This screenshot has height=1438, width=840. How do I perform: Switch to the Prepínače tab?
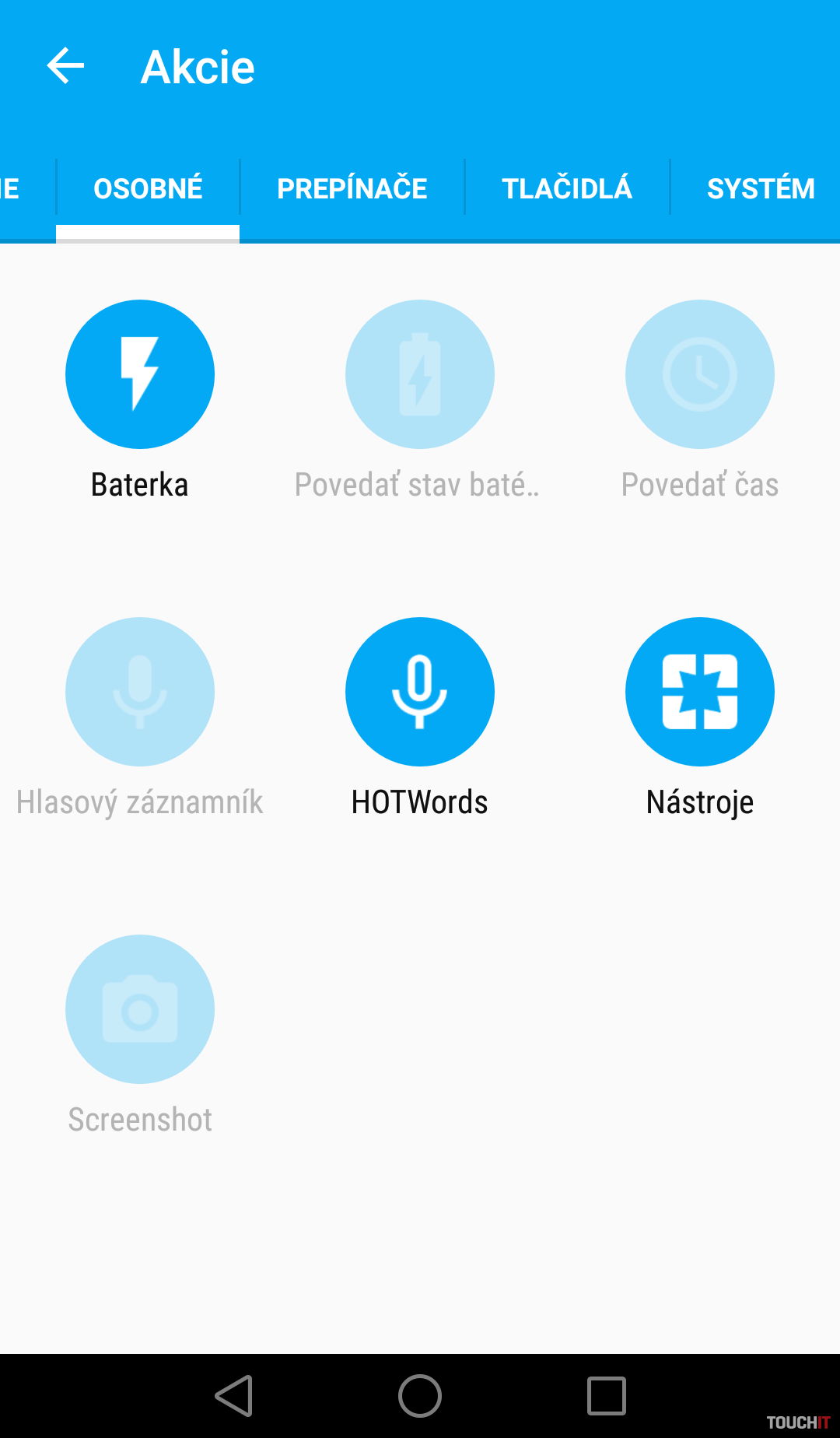point(352,188)
